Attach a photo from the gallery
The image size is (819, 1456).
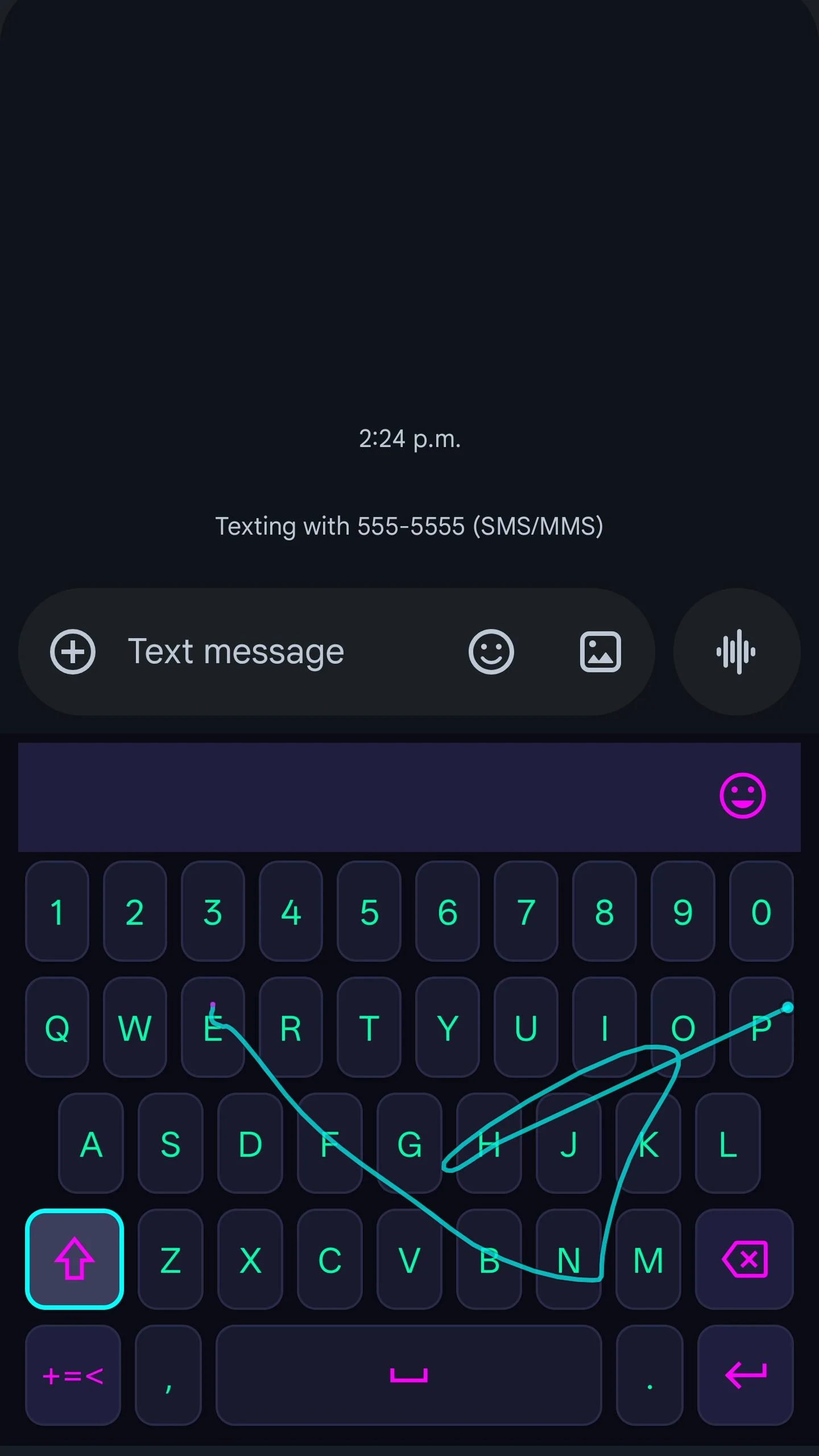coord(600,652)
